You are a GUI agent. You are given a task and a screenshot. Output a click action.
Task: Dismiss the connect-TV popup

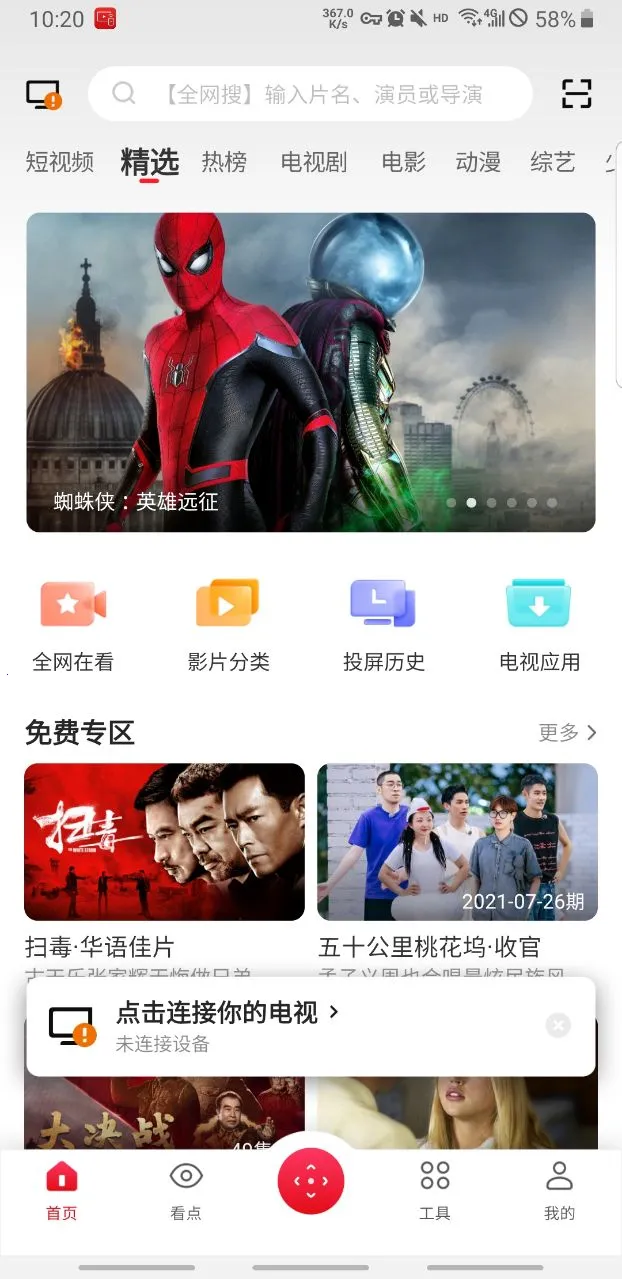pyautogui.click(x=558, y=1025)
